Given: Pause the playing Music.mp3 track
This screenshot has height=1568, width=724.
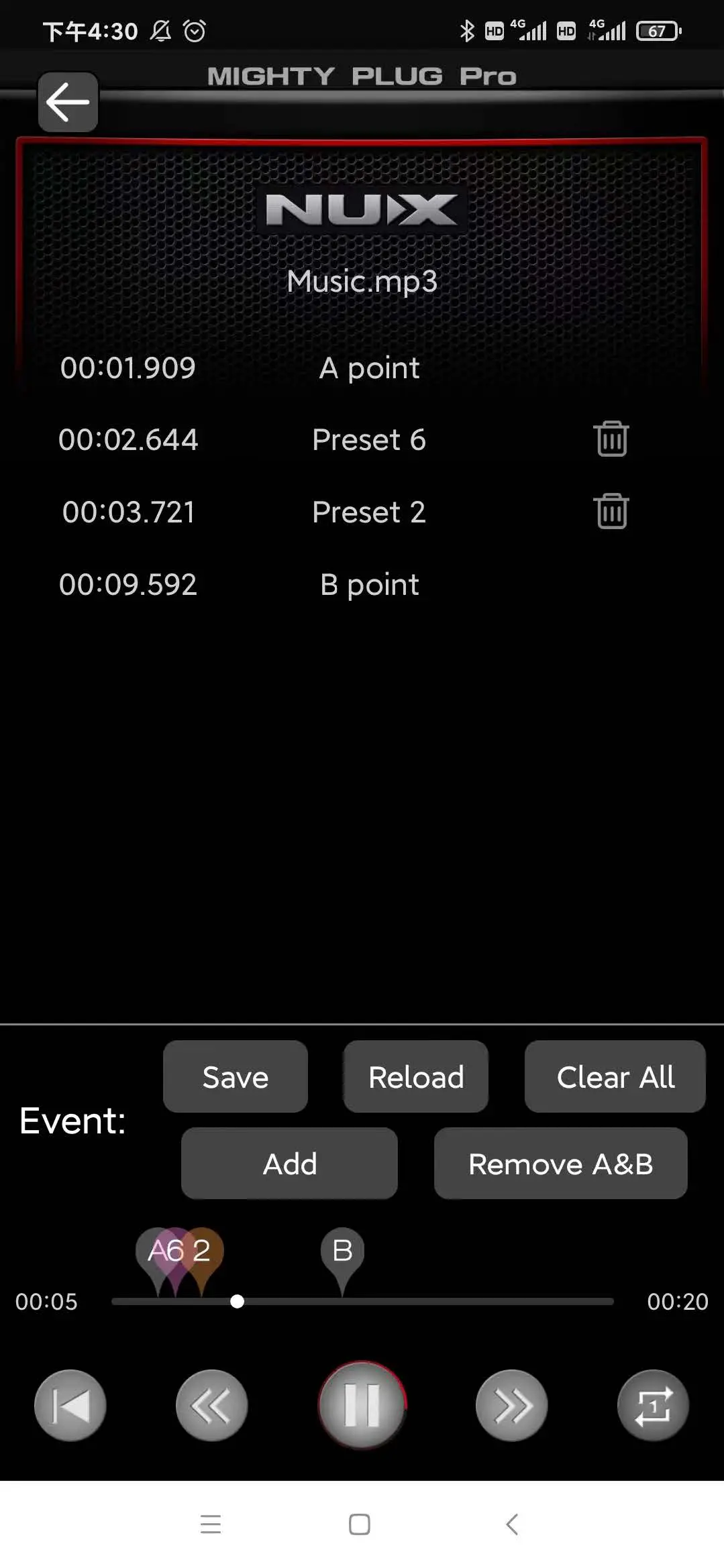Looking at the screenshot, I should (361, 1406).
